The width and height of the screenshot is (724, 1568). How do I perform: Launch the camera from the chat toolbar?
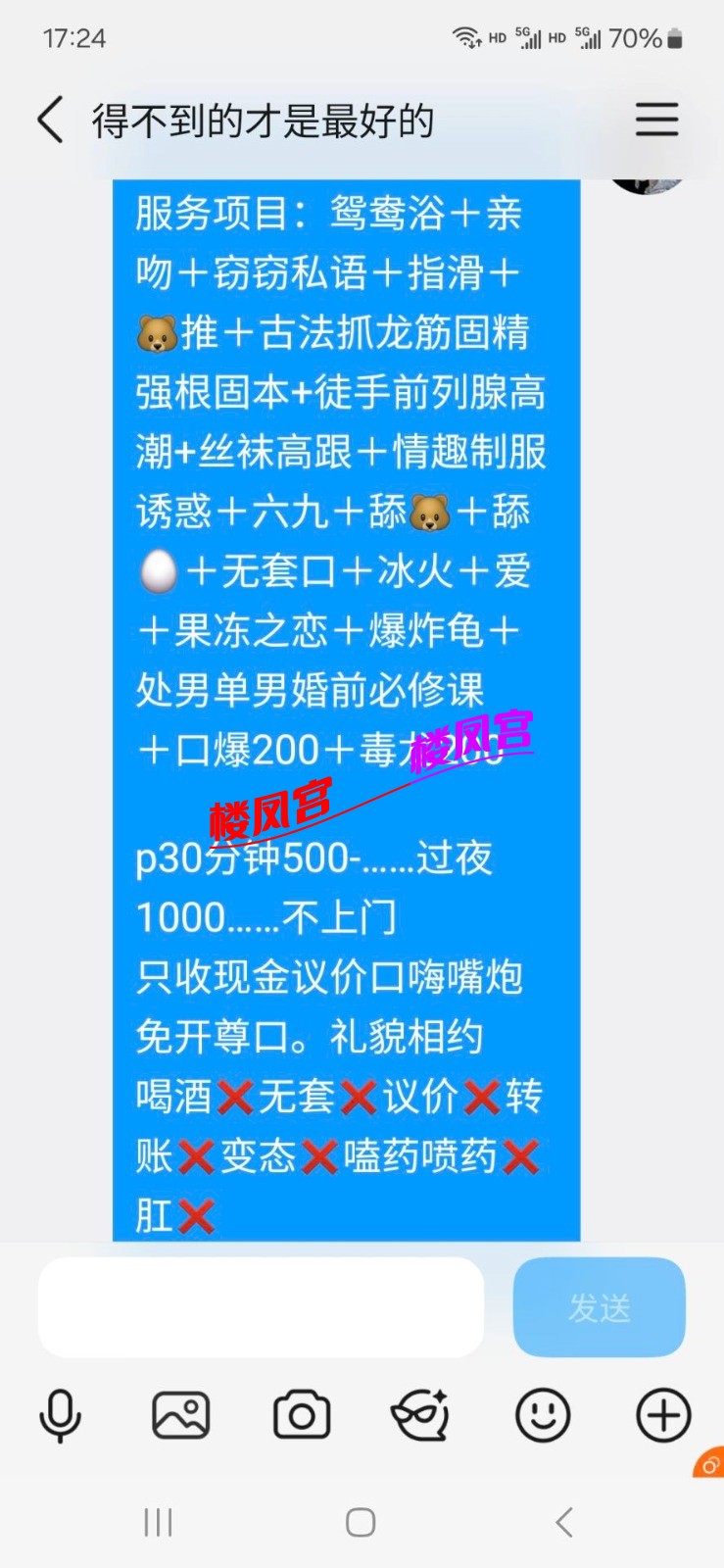(x=302, y=1416)
